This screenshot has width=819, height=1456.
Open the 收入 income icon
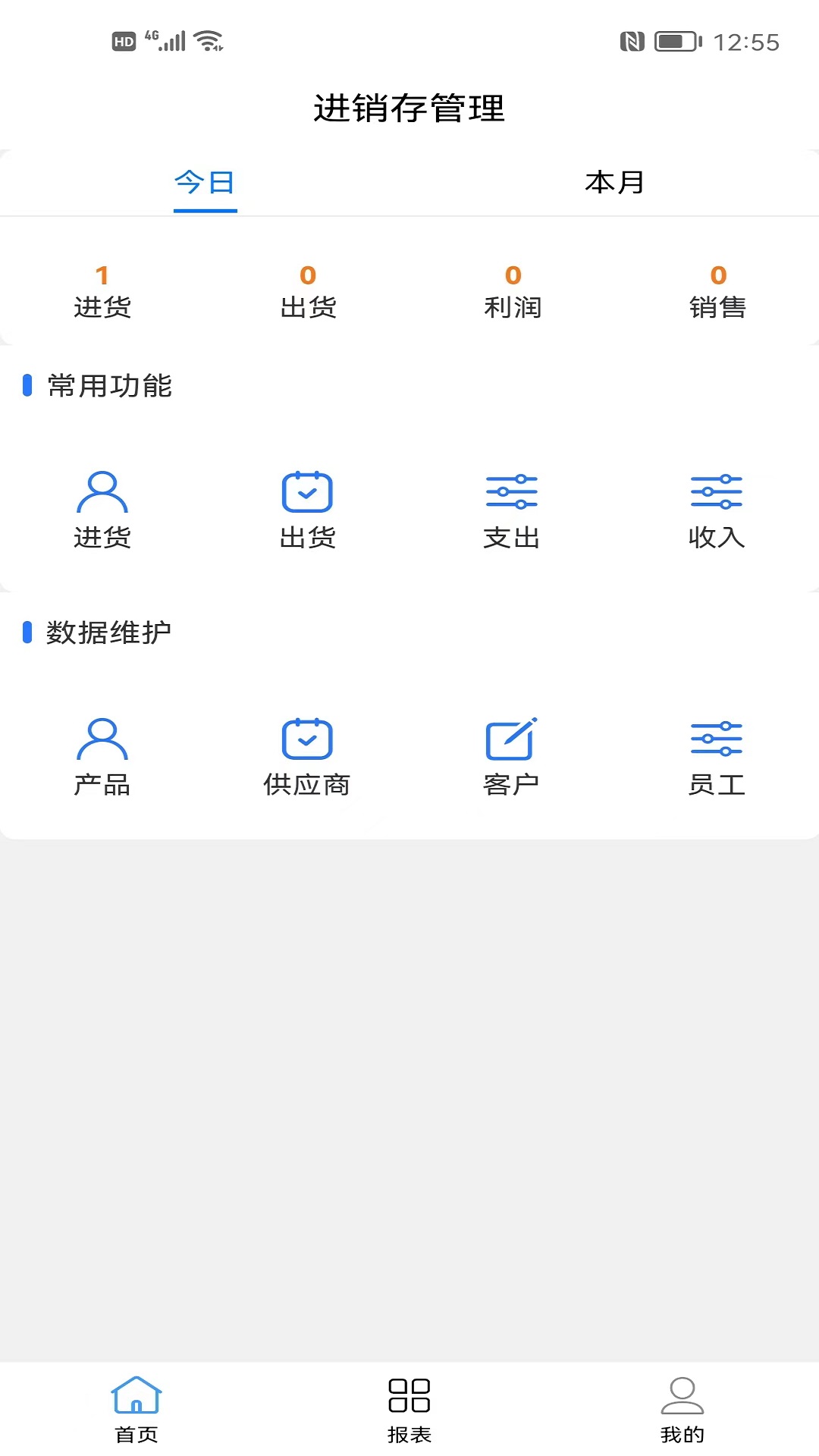coord(717,491)
